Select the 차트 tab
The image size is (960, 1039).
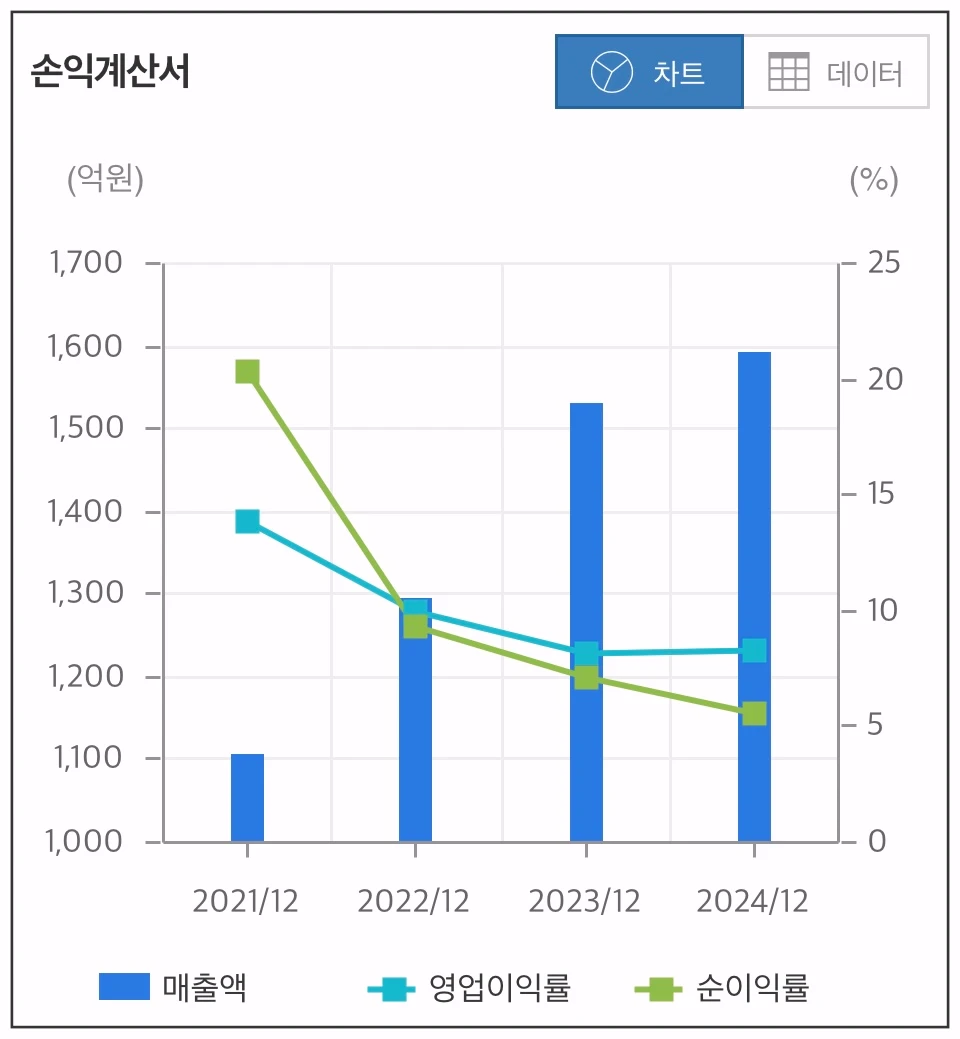click(650, 71)
